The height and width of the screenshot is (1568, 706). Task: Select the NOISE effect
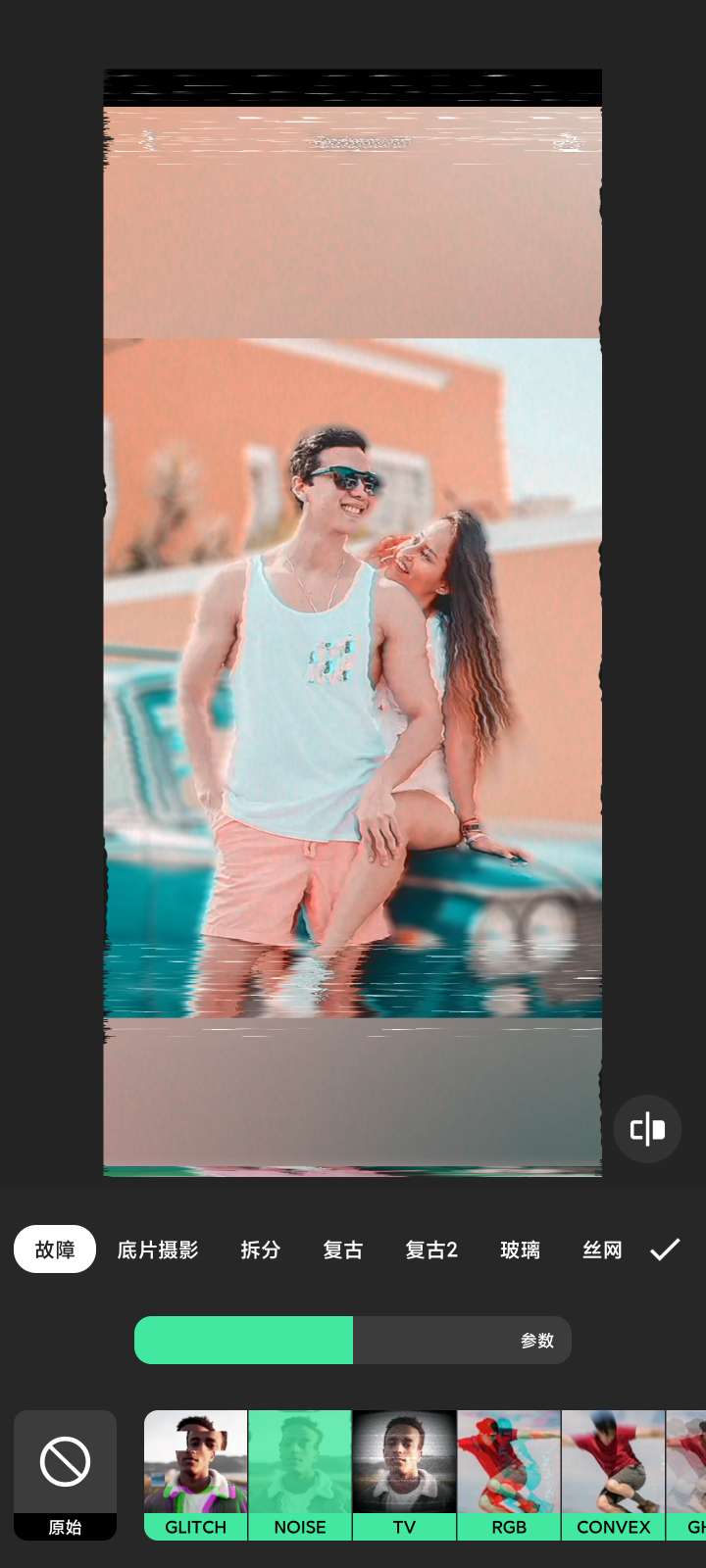[x=300, y=1475]
